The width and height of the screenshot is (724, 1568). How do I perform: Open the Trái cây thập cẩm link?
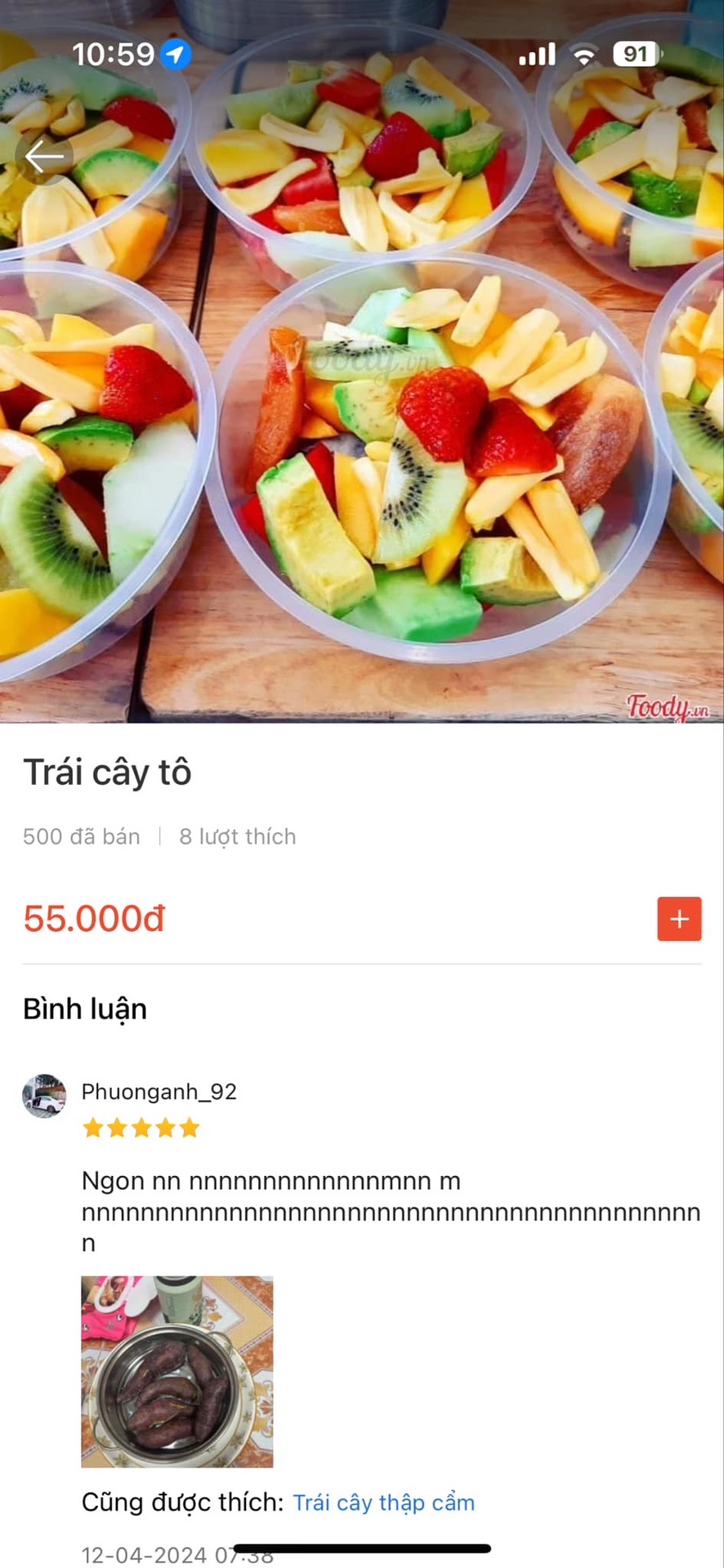383,1503
